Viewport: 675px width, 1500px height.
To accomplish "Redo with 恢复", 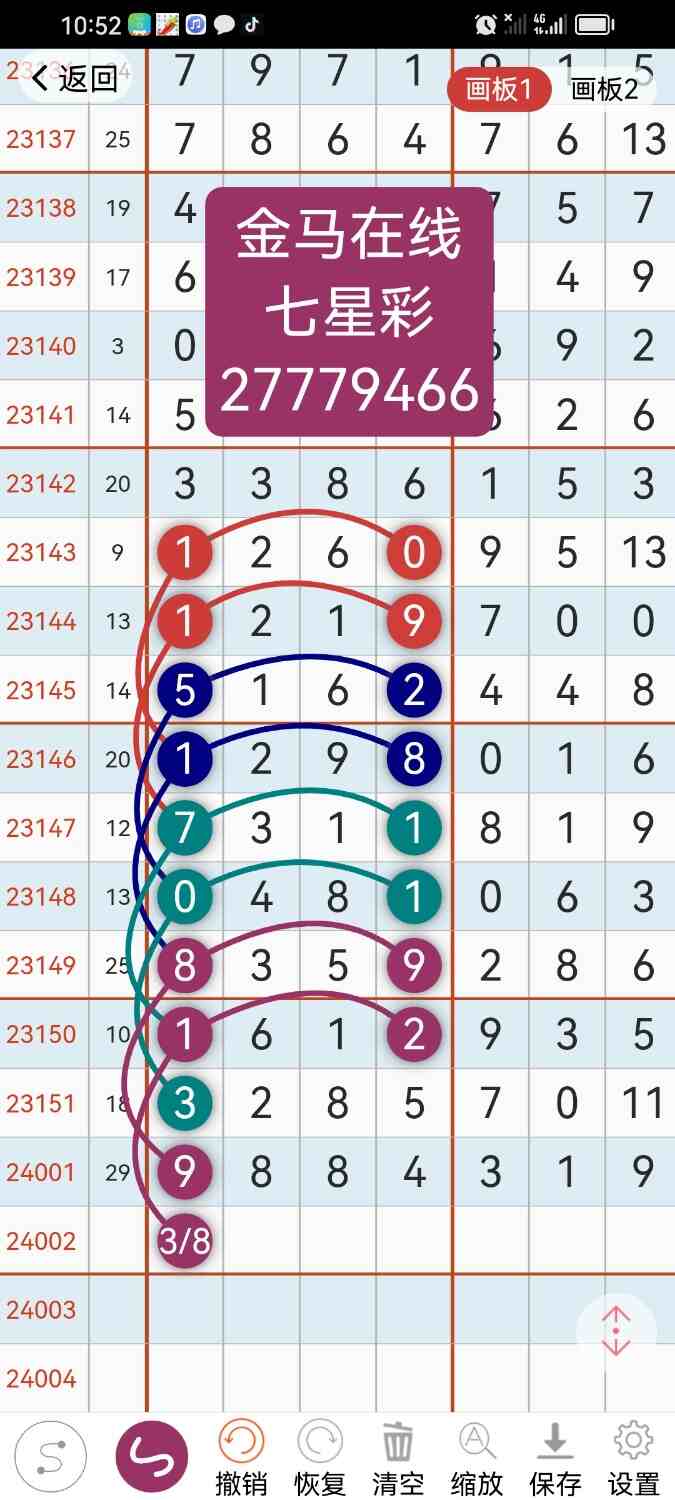I will coord(320,1458).
